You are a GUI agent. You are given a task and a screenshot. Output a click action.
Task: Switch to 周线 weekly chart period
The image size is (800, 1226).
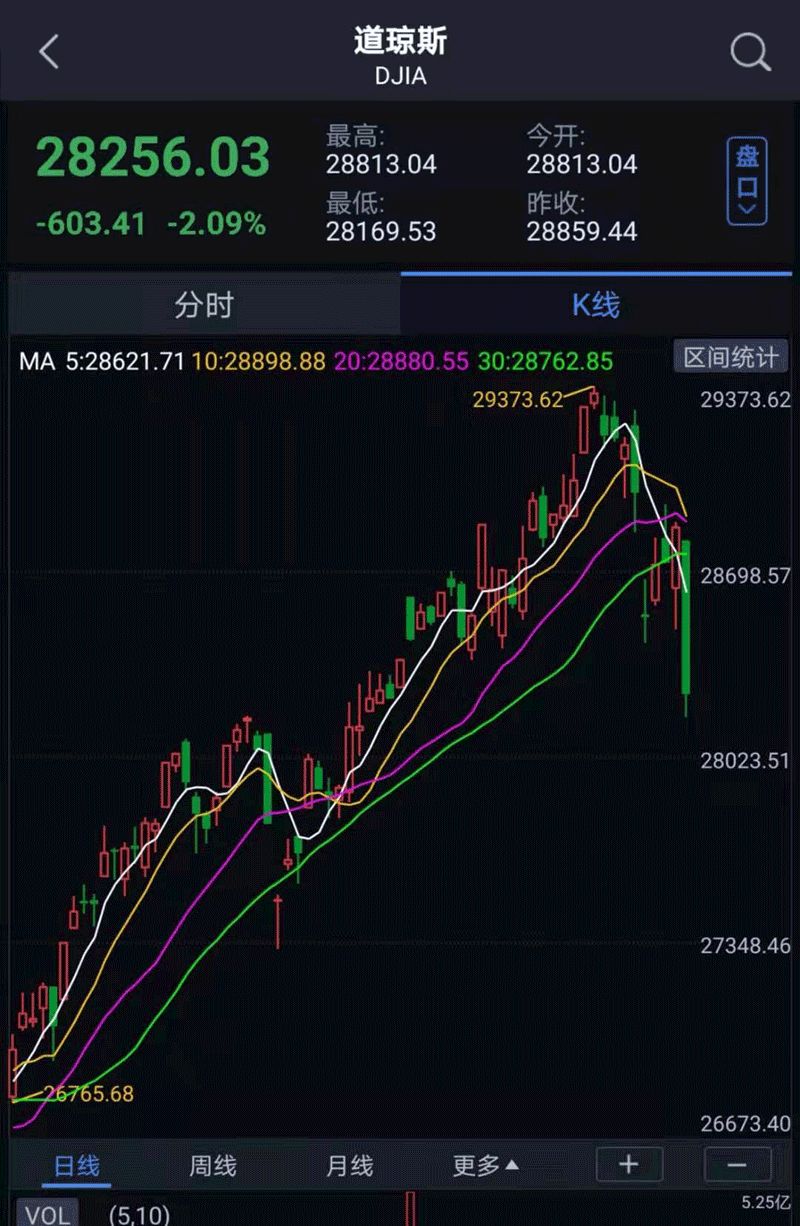[213, 1165]
